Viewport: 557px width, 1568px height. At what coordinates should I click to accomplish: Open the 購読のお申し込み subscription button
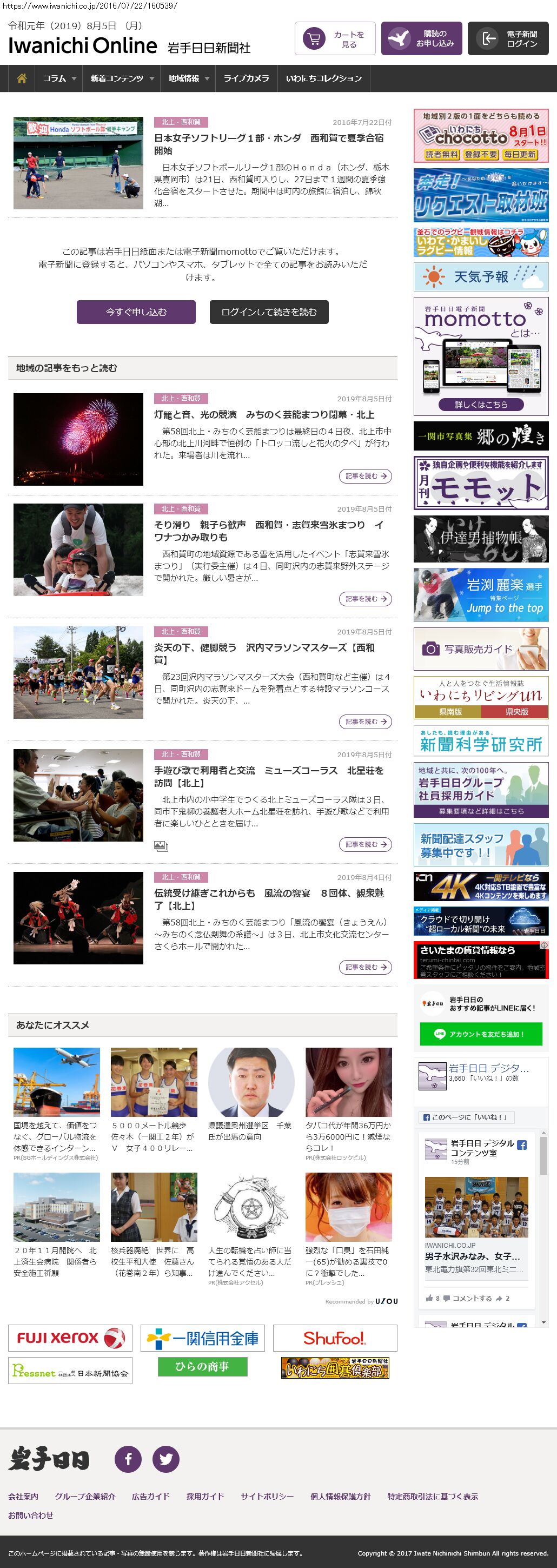tap(421, 39)
